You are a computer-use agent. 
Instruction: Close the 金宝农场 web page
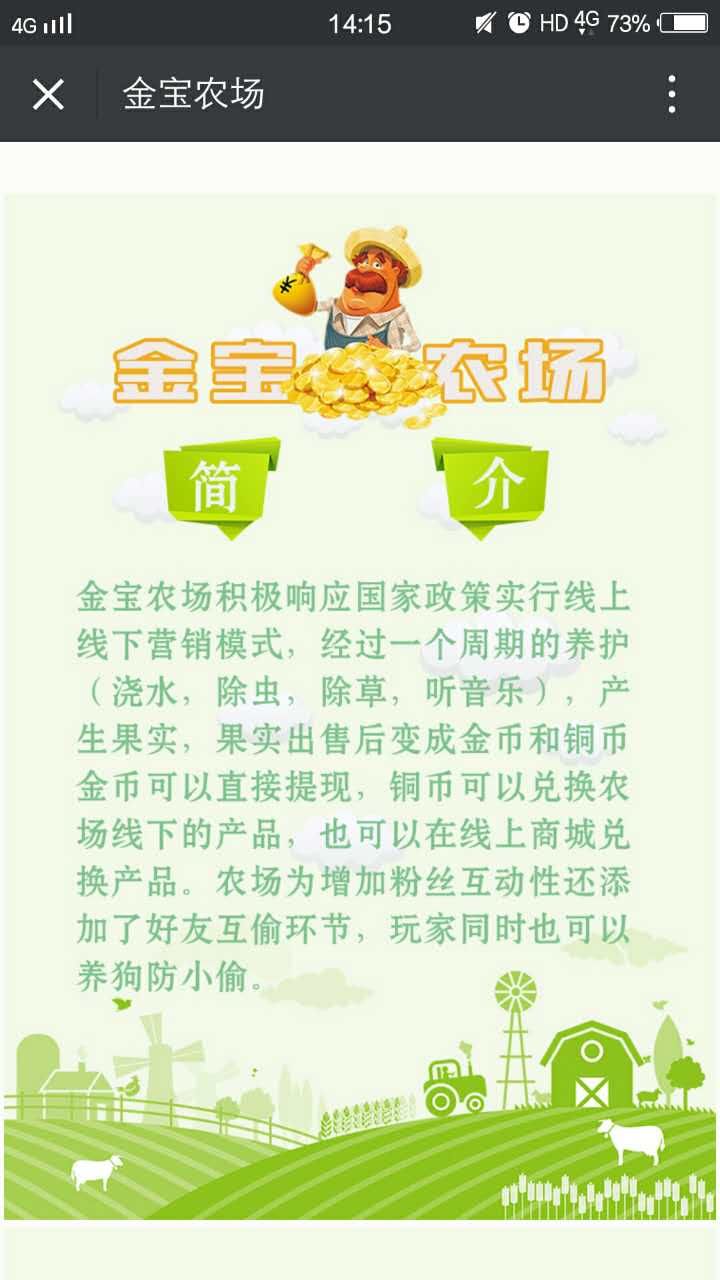point(48,94)
